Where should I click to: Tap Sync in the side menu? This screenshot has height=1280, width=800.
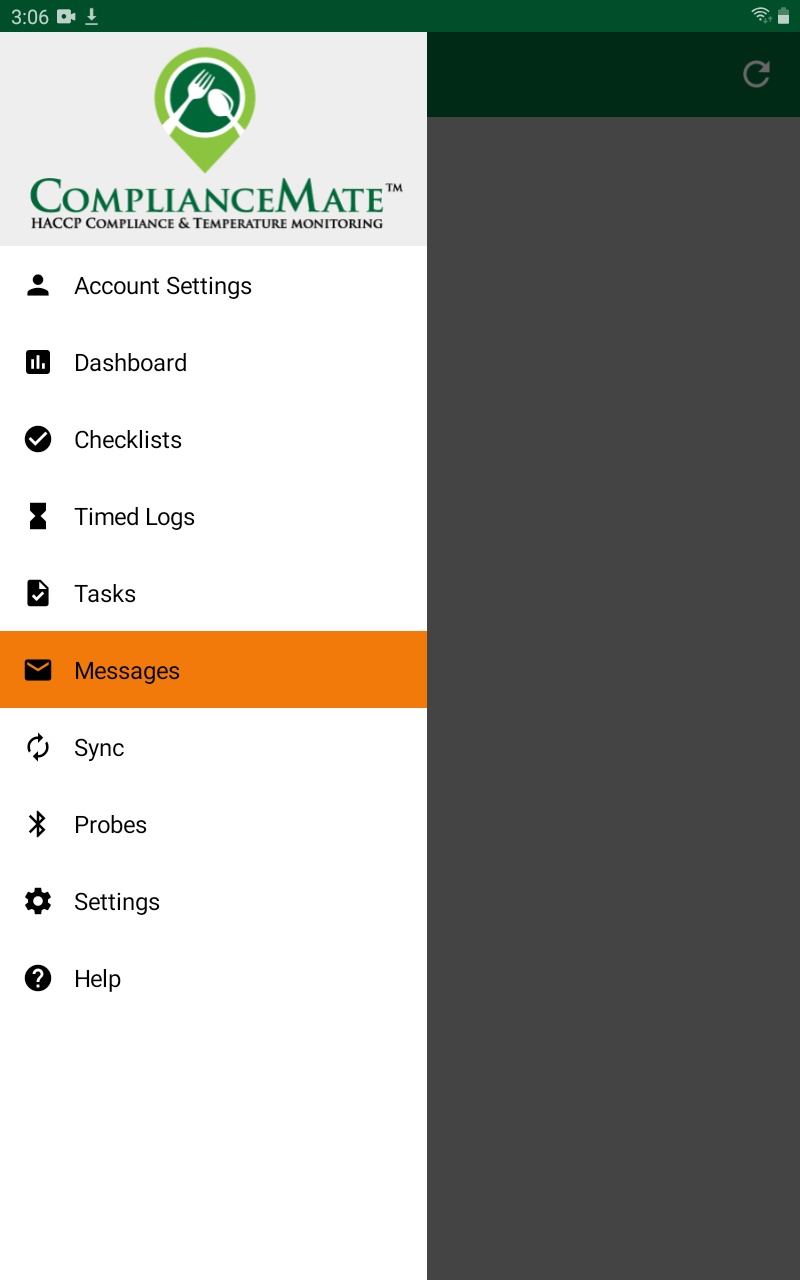click(99, 748)
